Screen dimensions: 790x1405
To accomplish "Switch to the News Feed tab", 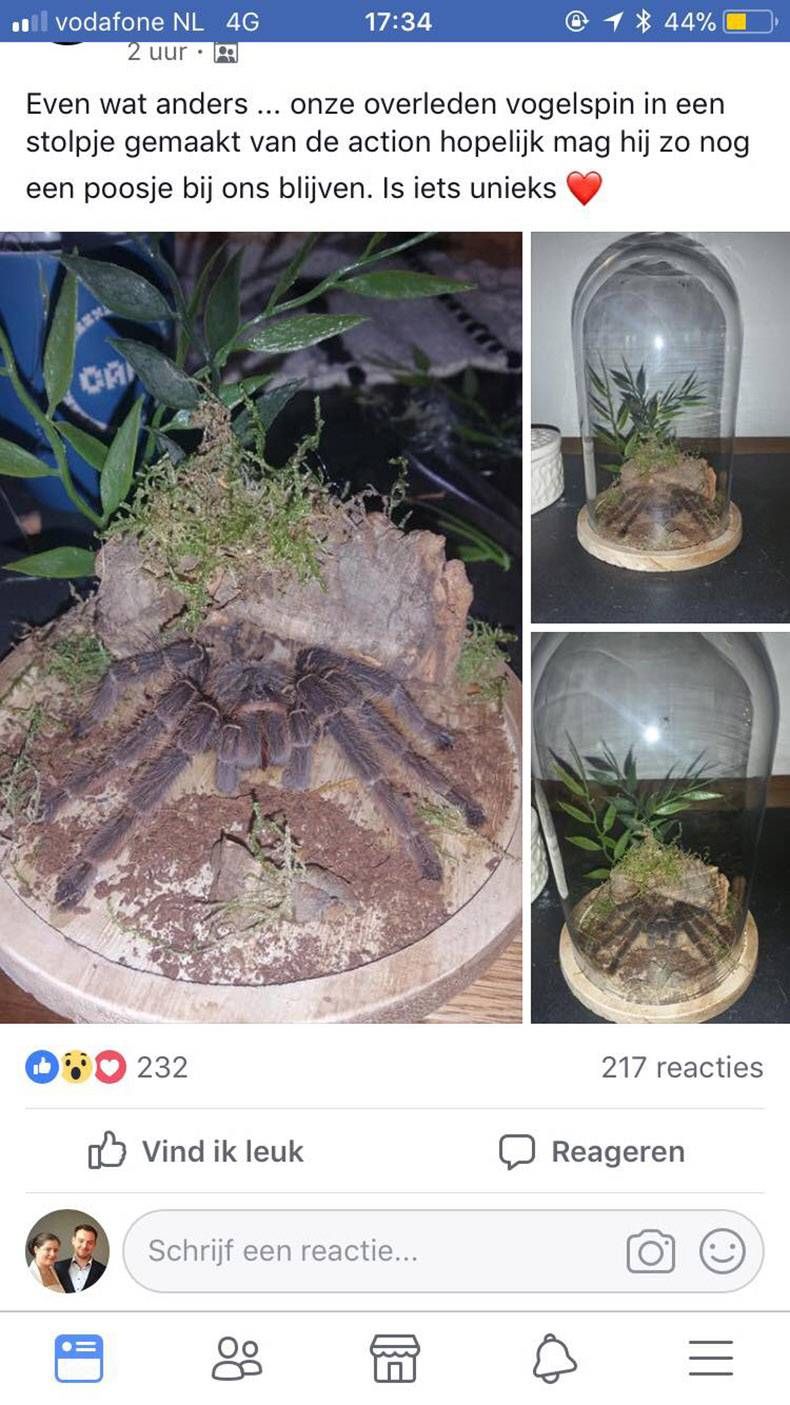I will point(79,1359).
